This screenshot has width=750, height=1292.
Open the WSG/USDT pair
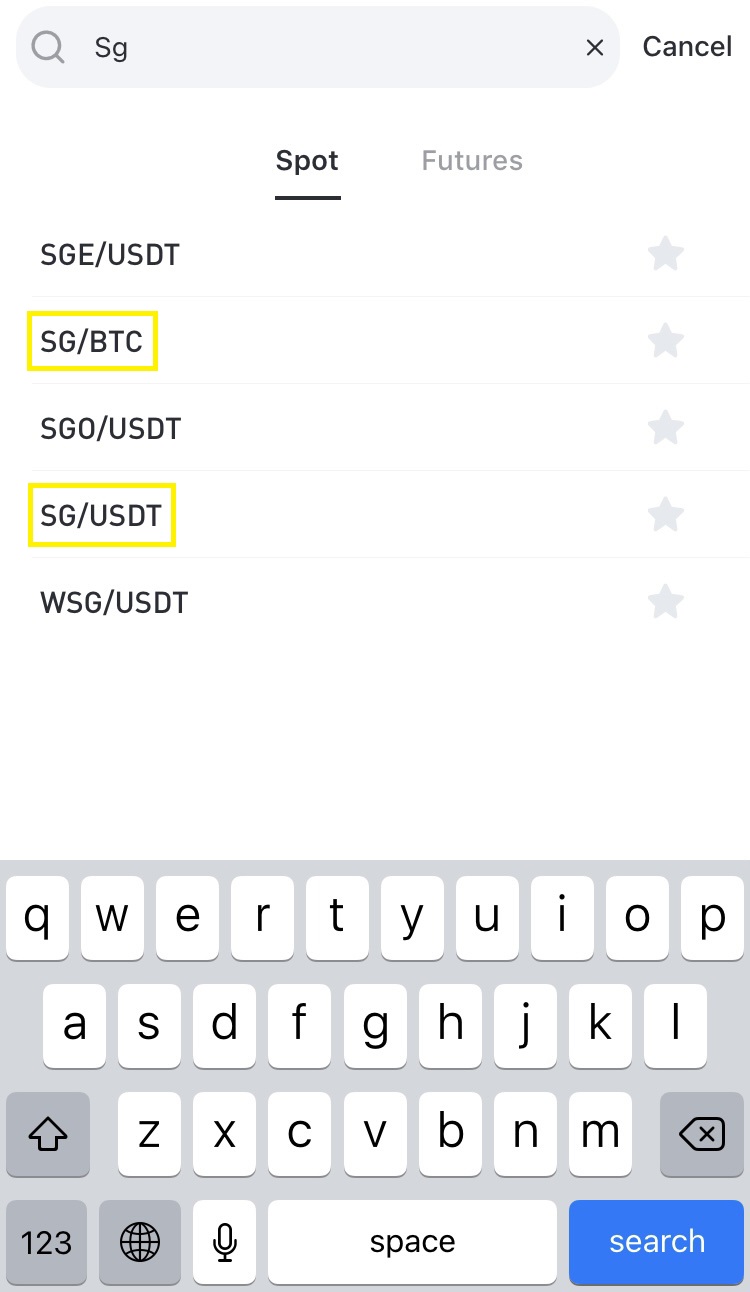[x=114, y=603]
